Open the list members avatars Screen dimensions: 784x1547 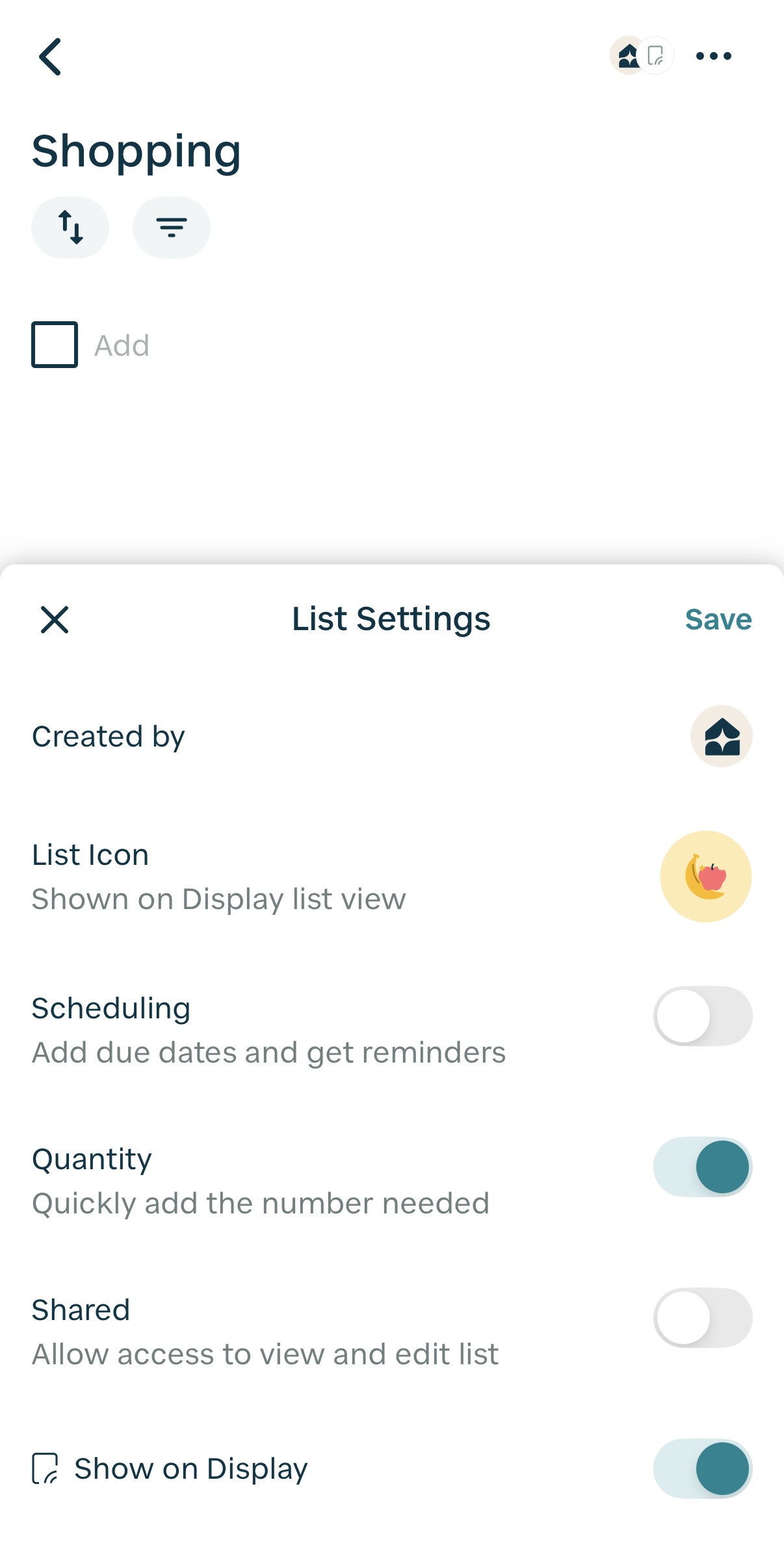coord(642,56)
